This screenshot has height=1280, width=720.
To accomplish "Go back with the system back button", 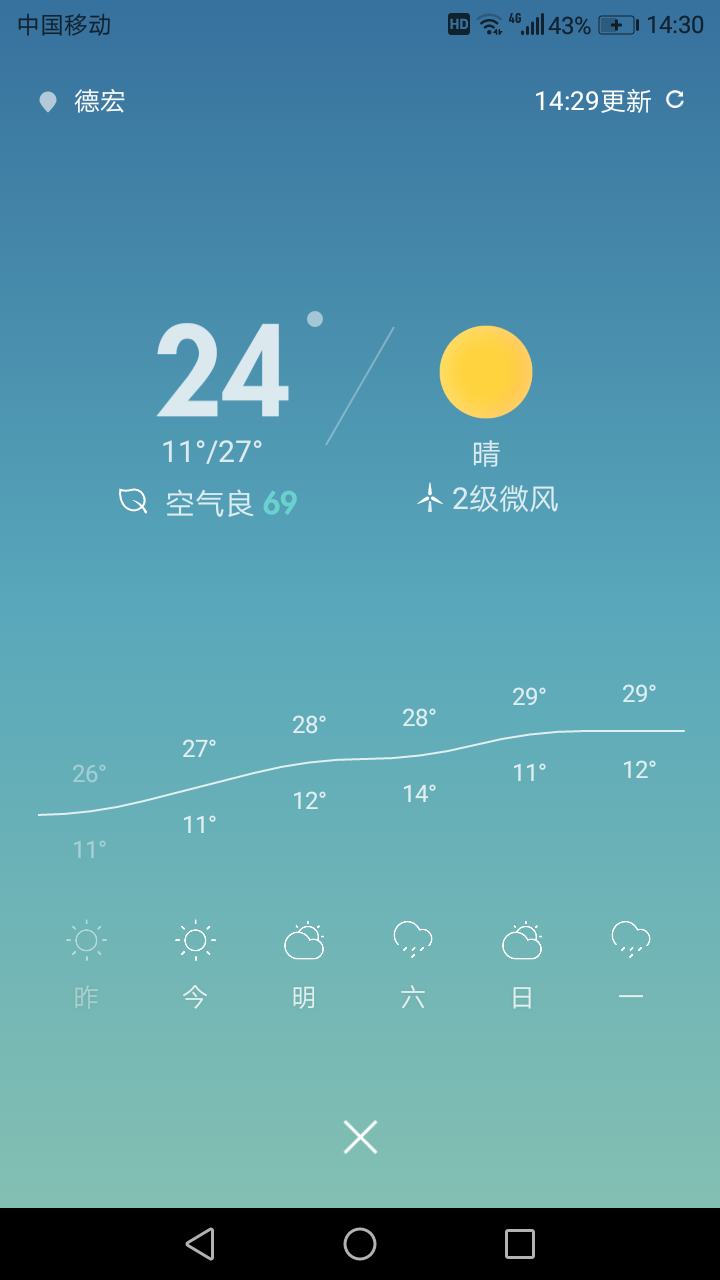I will [200, 1244].
